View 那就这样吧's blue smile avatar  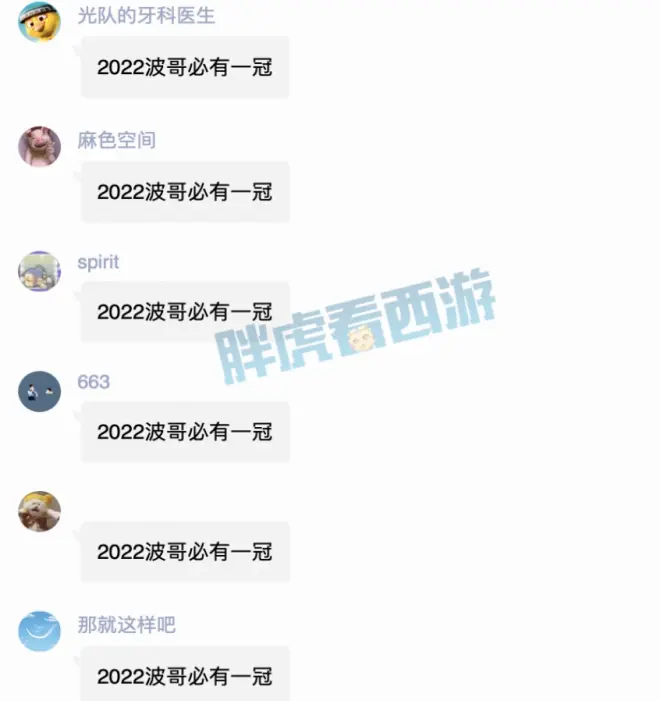coord(40,631)
